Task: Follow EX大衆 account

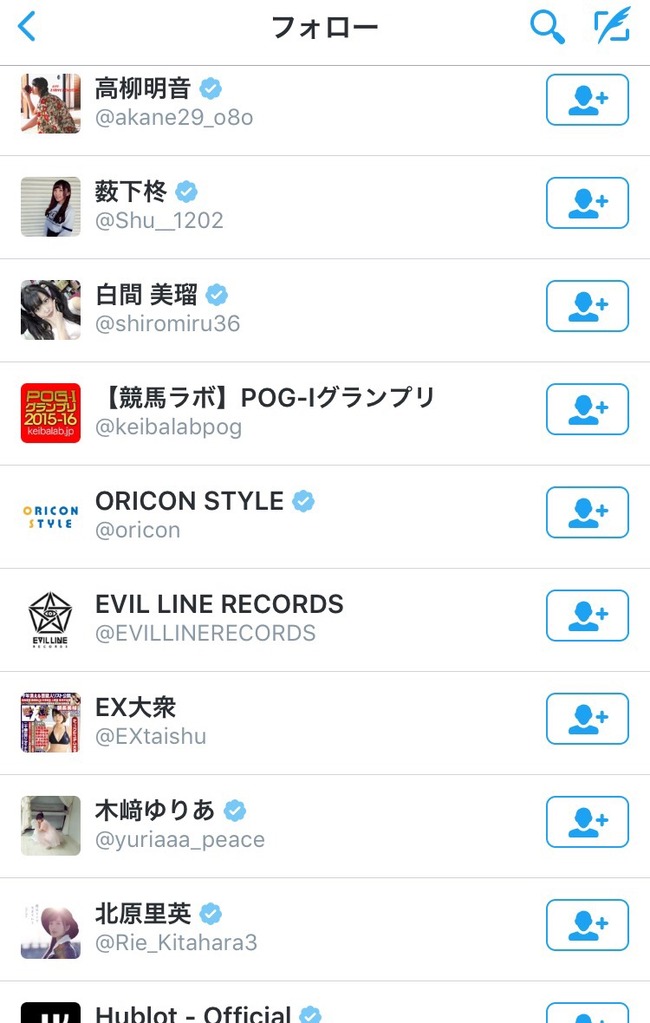Action: point(587,718)
